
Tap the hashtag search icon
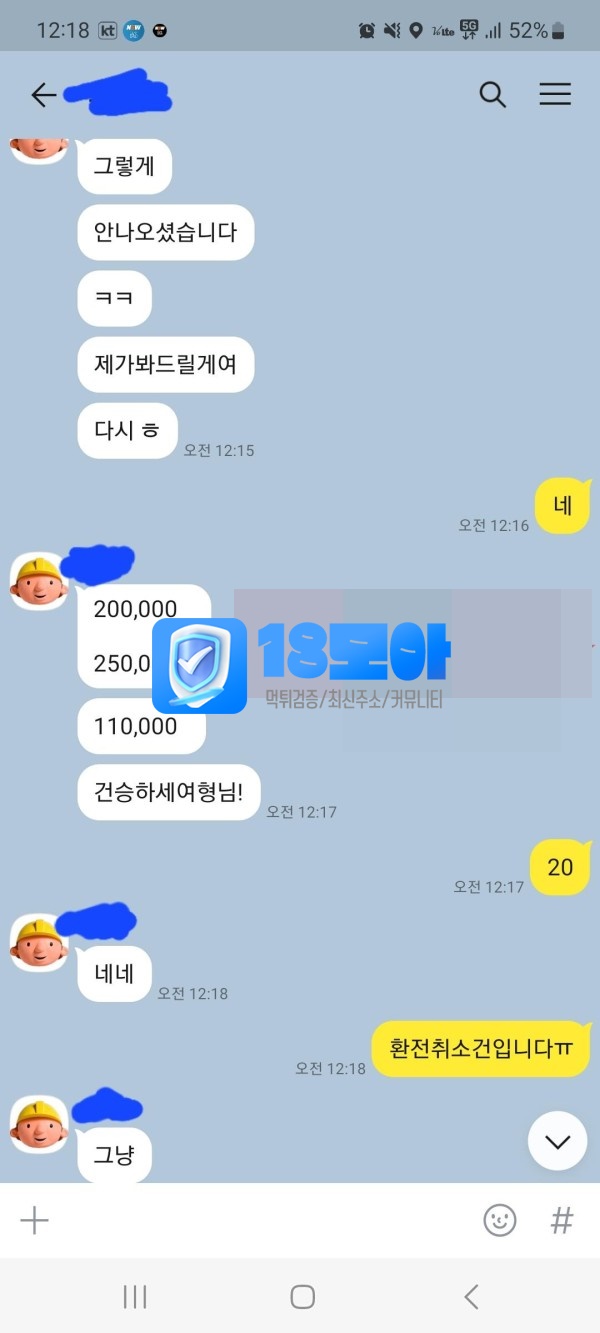point(562,1220)
